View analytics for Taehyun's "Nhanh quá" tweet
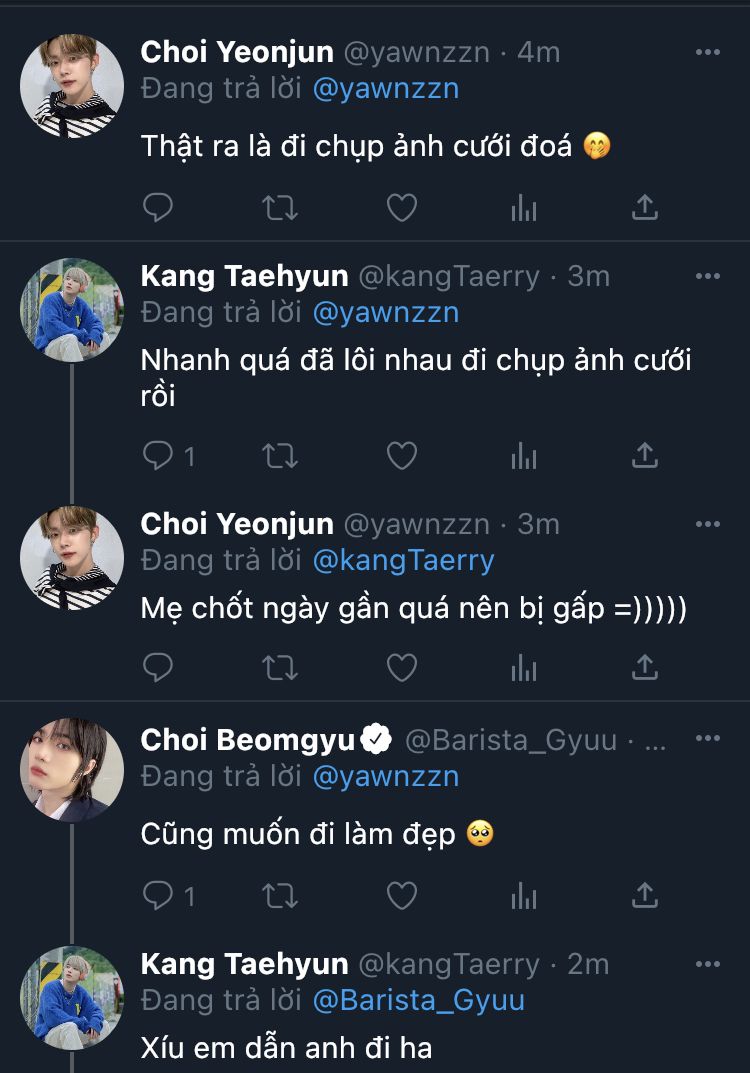 (524, 457)
